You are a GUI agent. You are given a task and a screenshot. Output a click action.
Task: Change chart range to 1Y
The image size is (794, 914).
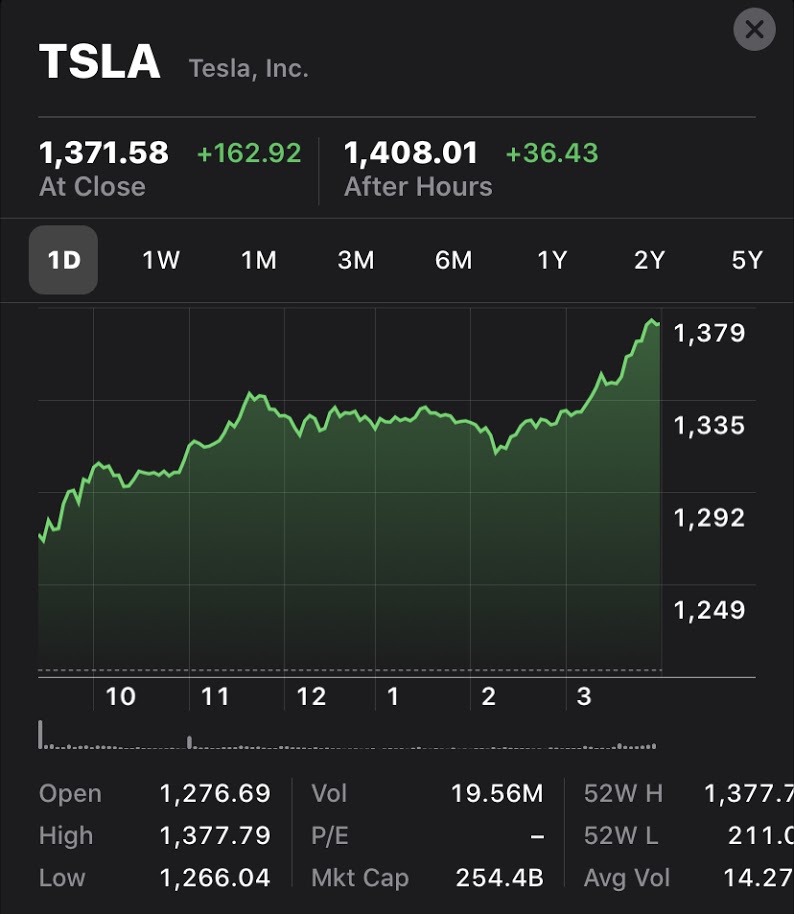pos(552,260)
